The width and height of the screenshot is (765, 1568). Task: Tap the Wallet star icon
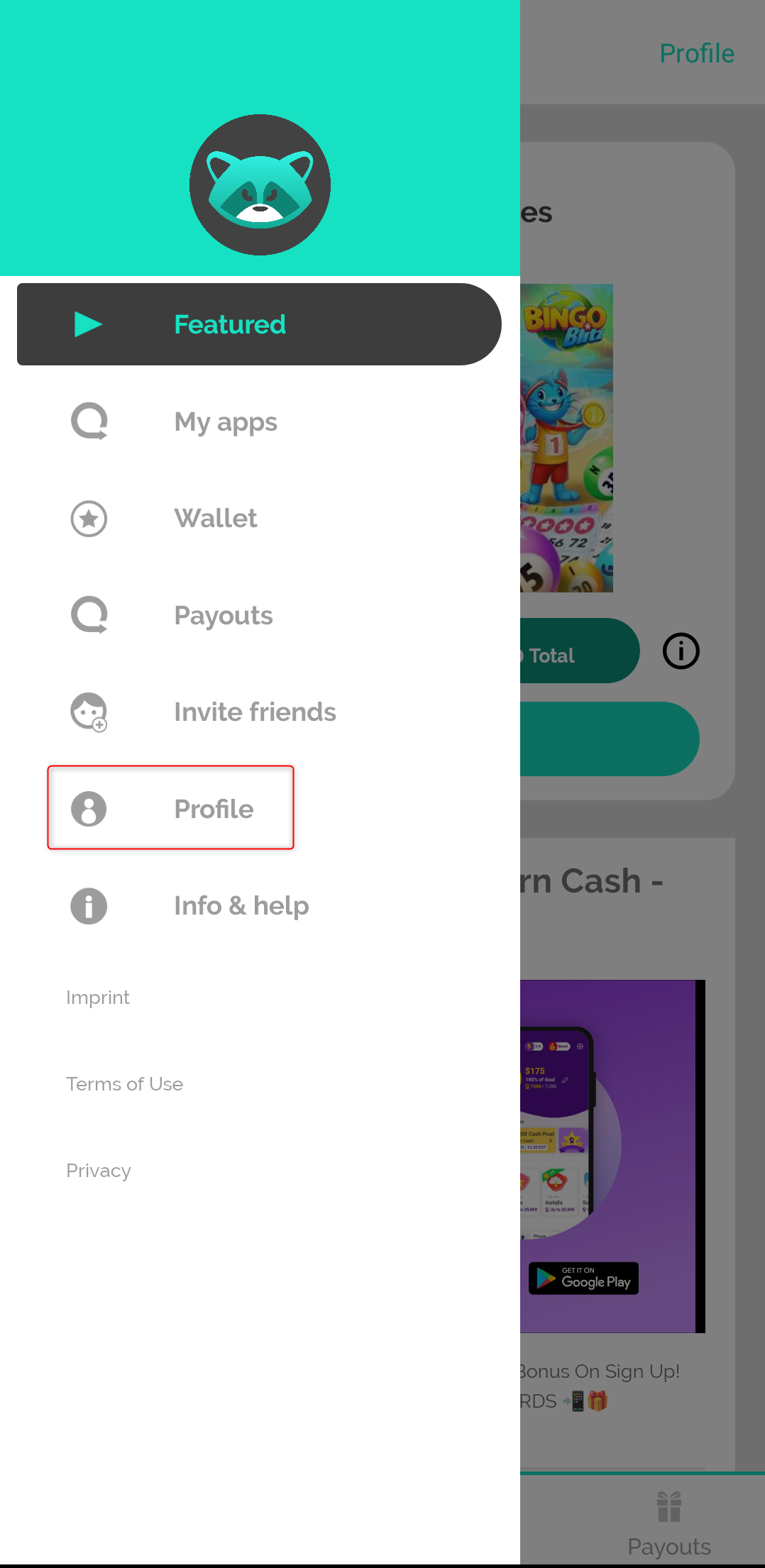(88, 519)
